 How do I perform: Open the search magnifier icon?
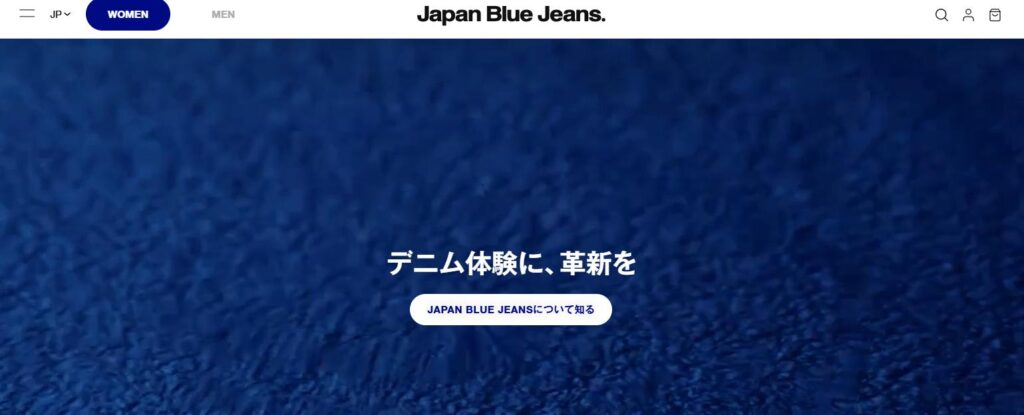941,15
